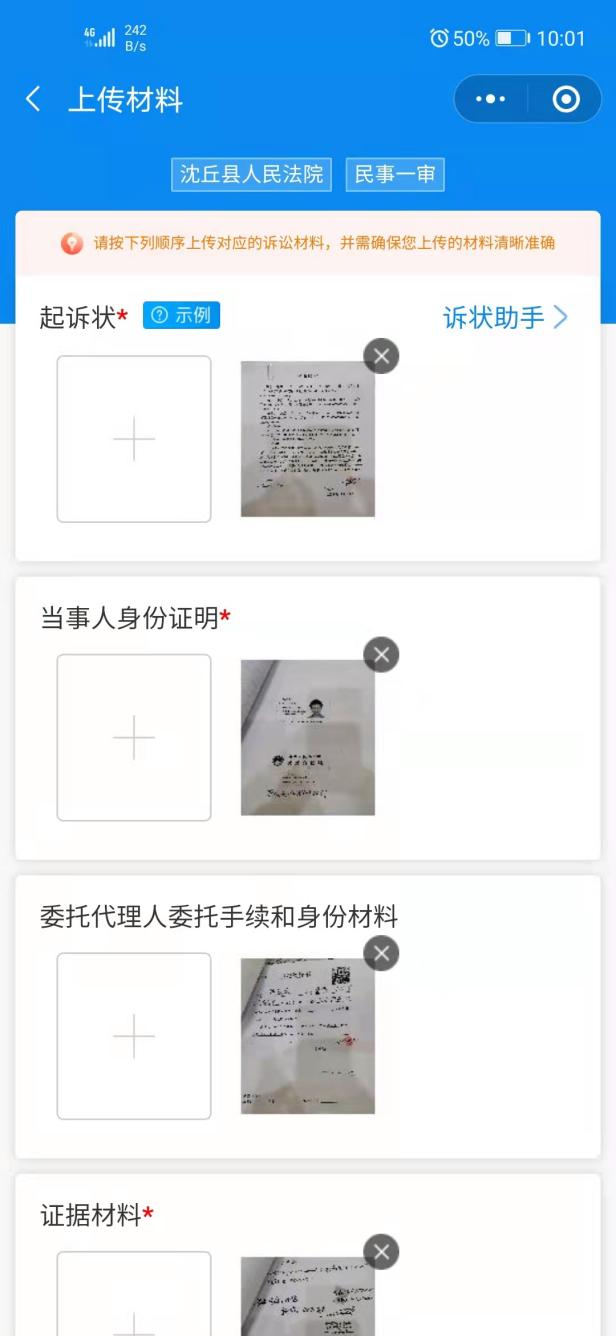Remove the uploaded 起诉状 image

pyautogui.click(x=381, y=355)
